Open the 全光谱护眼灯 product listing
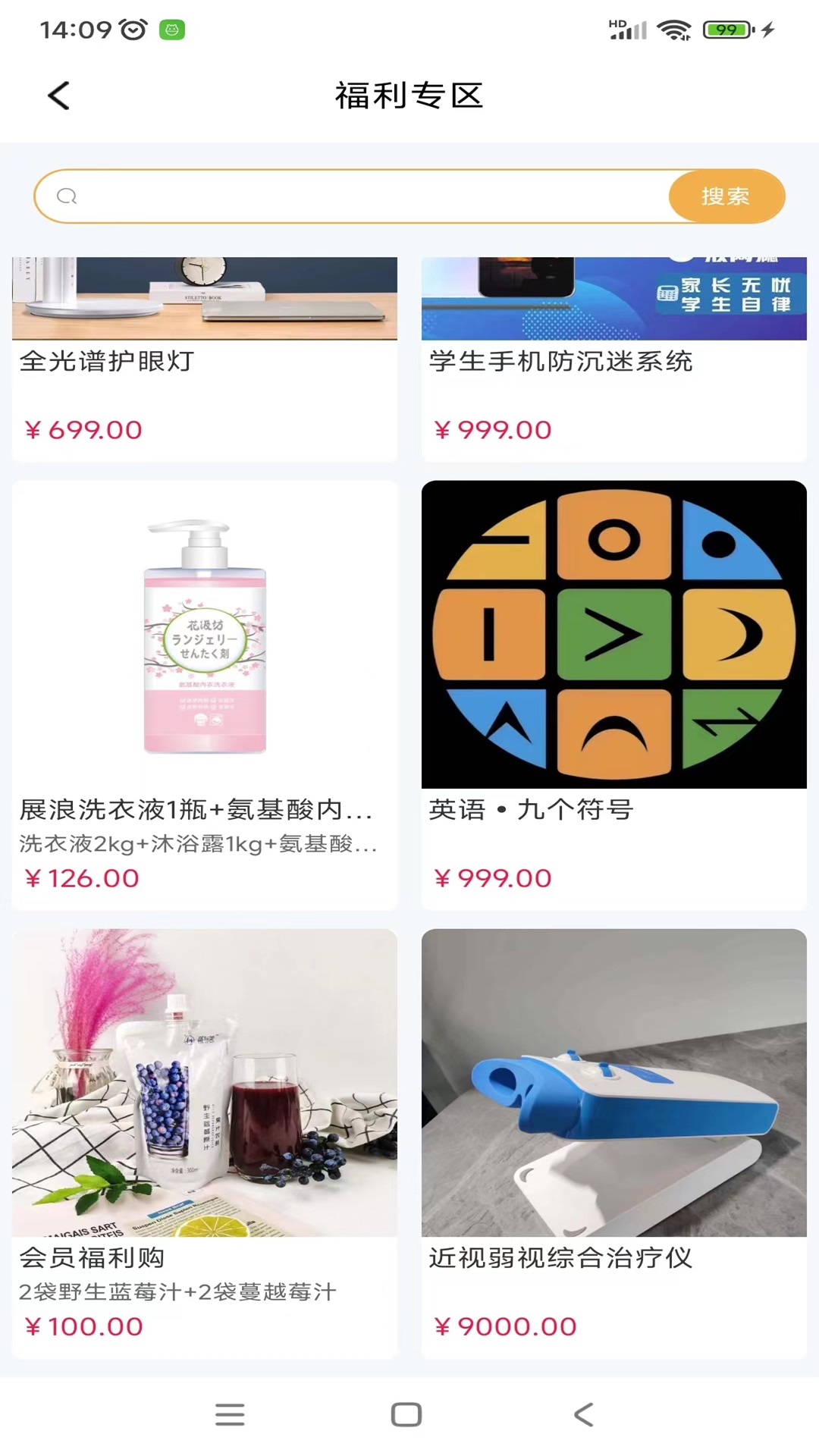 coord(203,356)
